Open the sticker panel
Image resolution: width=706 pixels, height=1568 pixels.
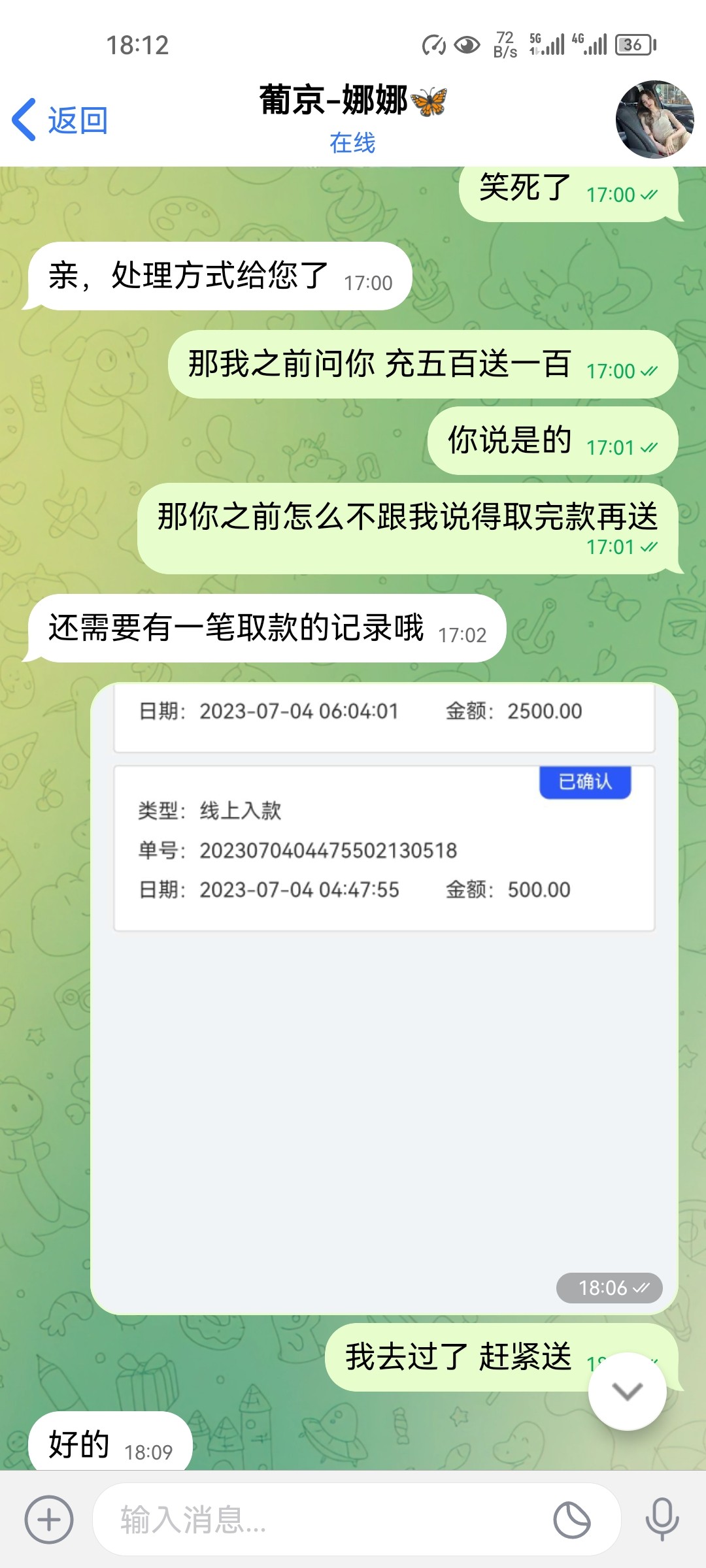point(571,1519)
